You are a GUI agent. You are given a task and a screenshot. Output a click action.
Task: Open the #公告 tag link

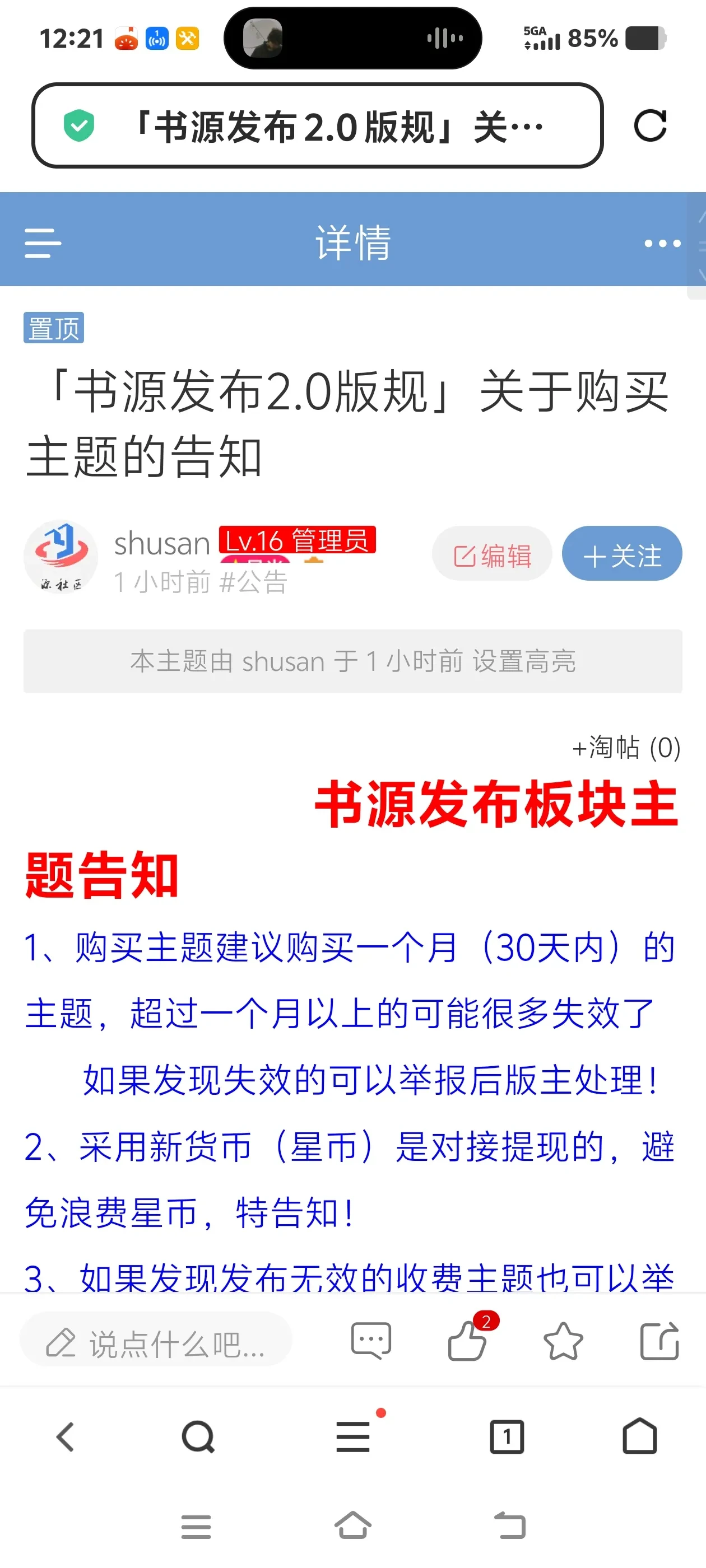coord(253,582)
